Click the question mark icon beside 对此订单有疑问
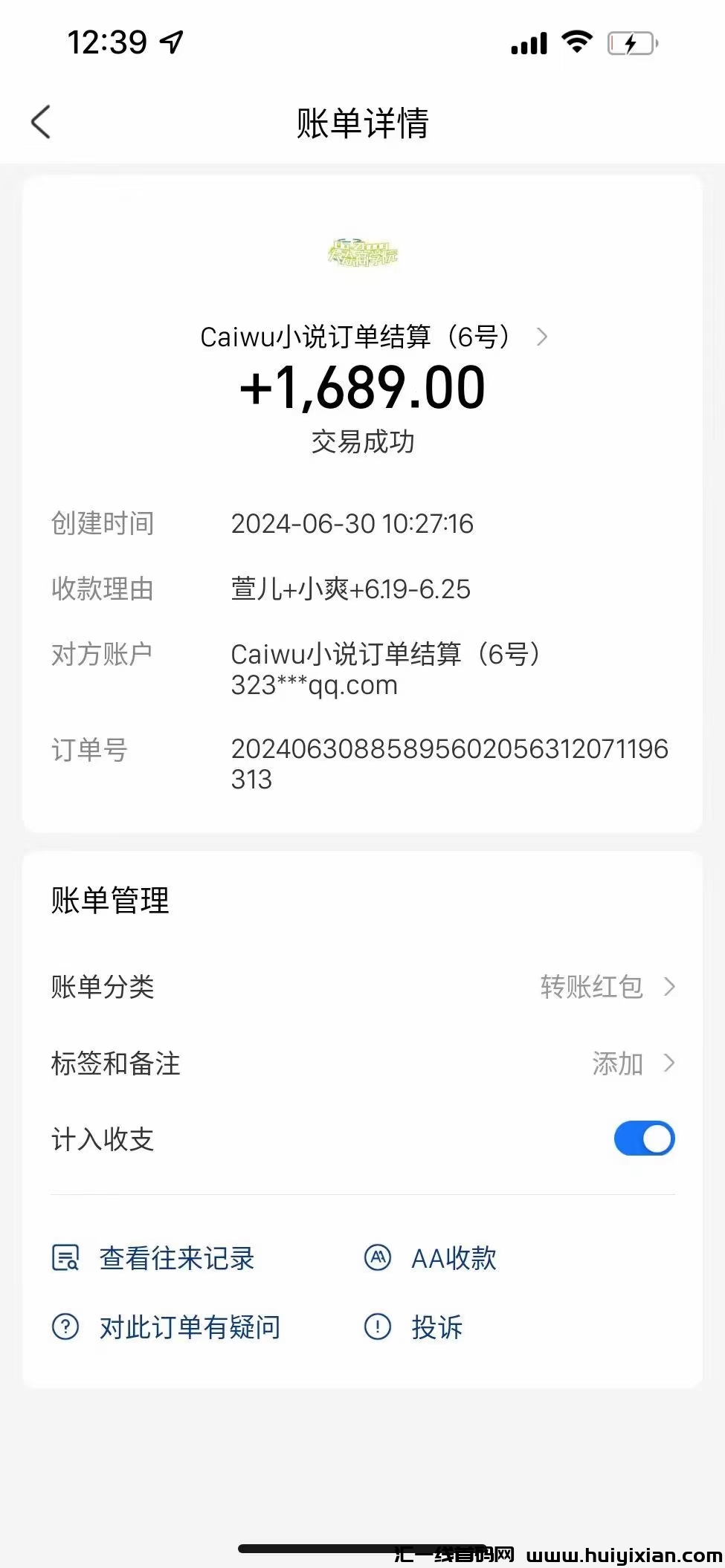The width and height of the screenshot is (725, 1568). click(64, 1327)
